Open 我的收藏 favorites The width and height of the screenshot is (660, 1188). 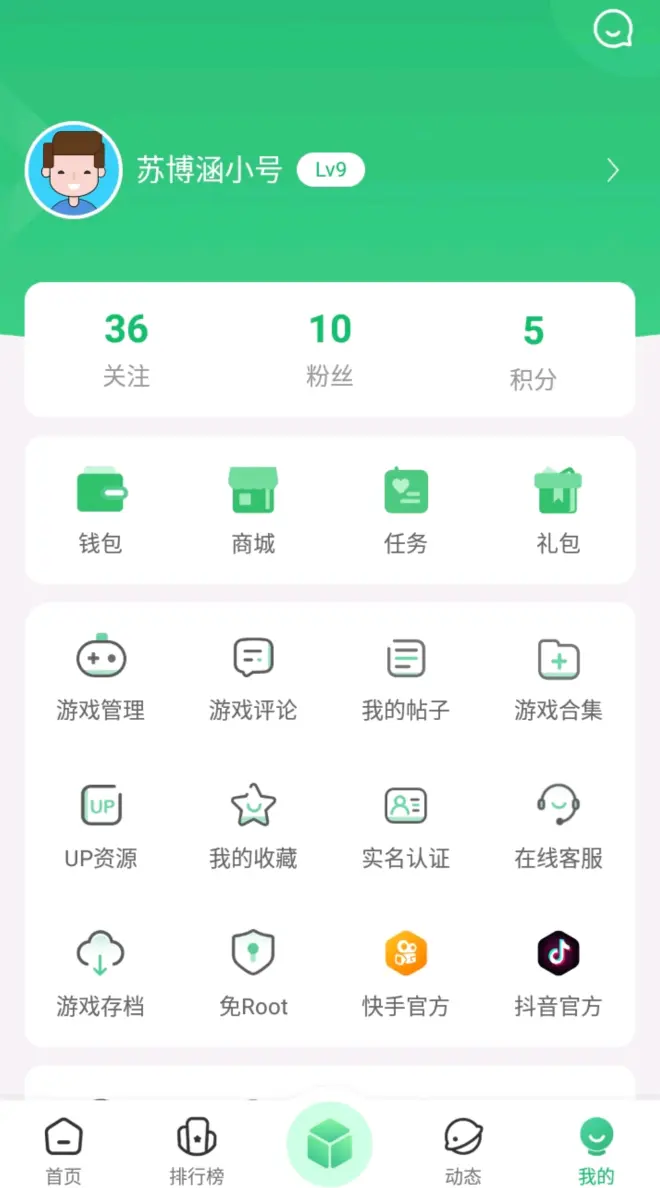click(253, 825)
